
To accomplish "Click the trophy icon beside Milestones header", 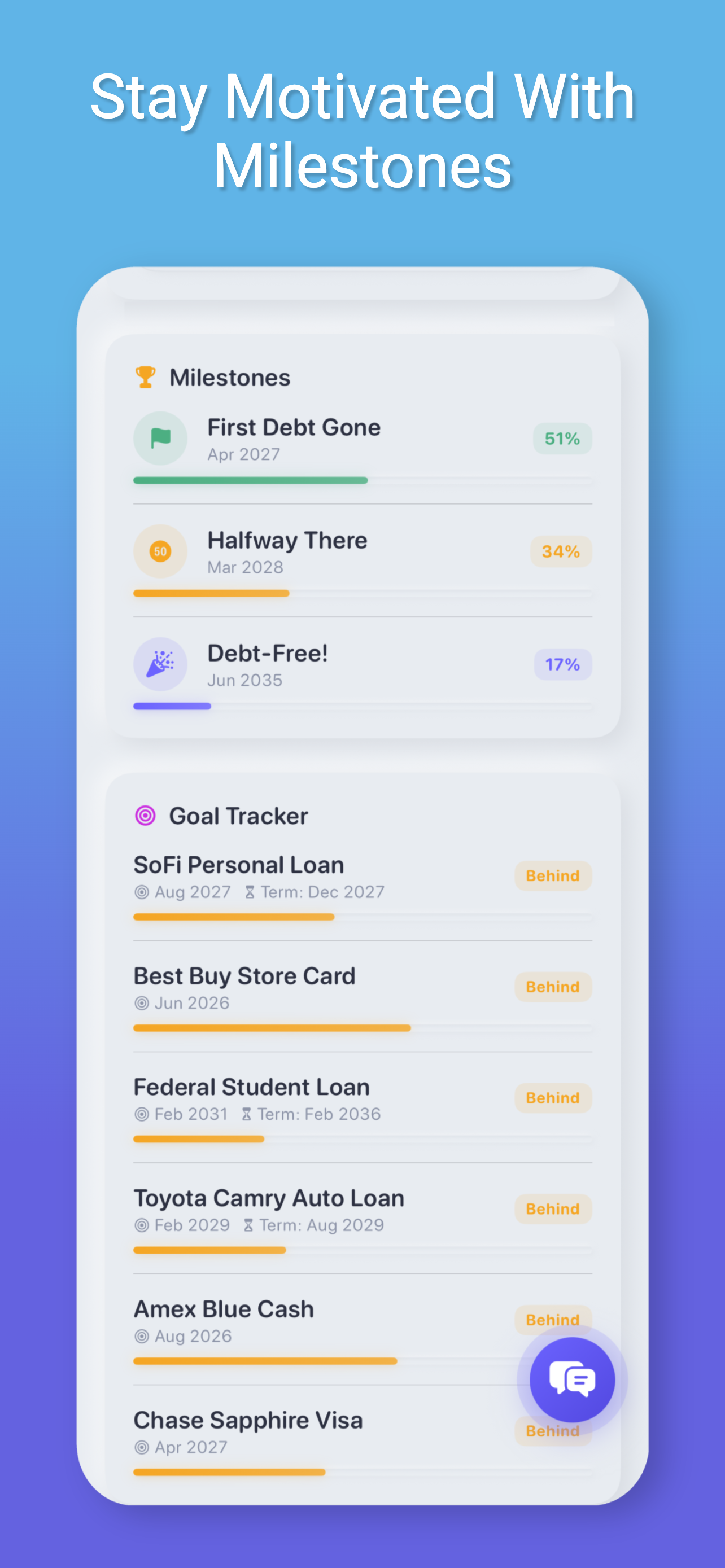I will coord(145,377).
